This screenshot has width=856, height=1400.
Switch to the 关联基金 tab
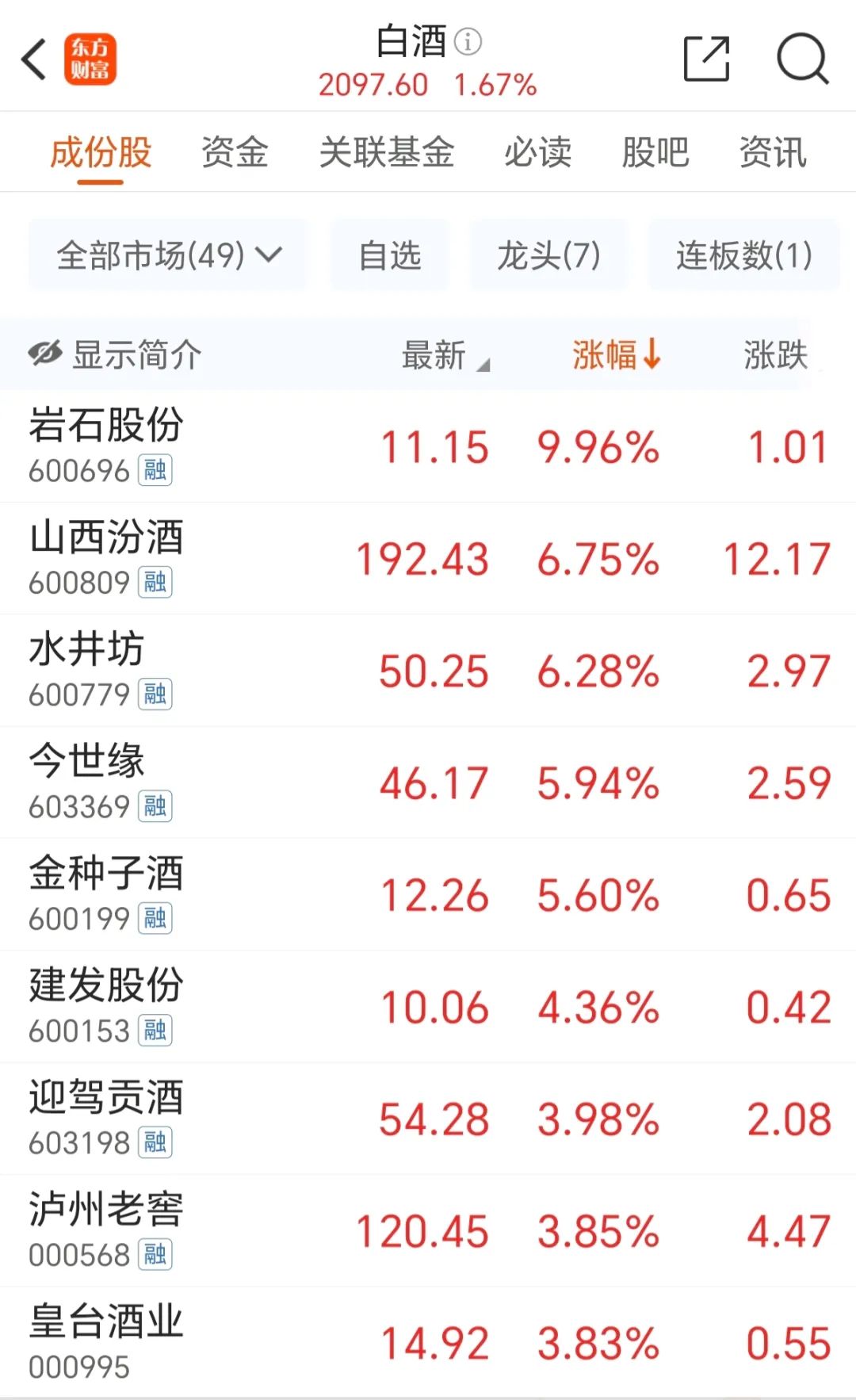click(386, 152)
